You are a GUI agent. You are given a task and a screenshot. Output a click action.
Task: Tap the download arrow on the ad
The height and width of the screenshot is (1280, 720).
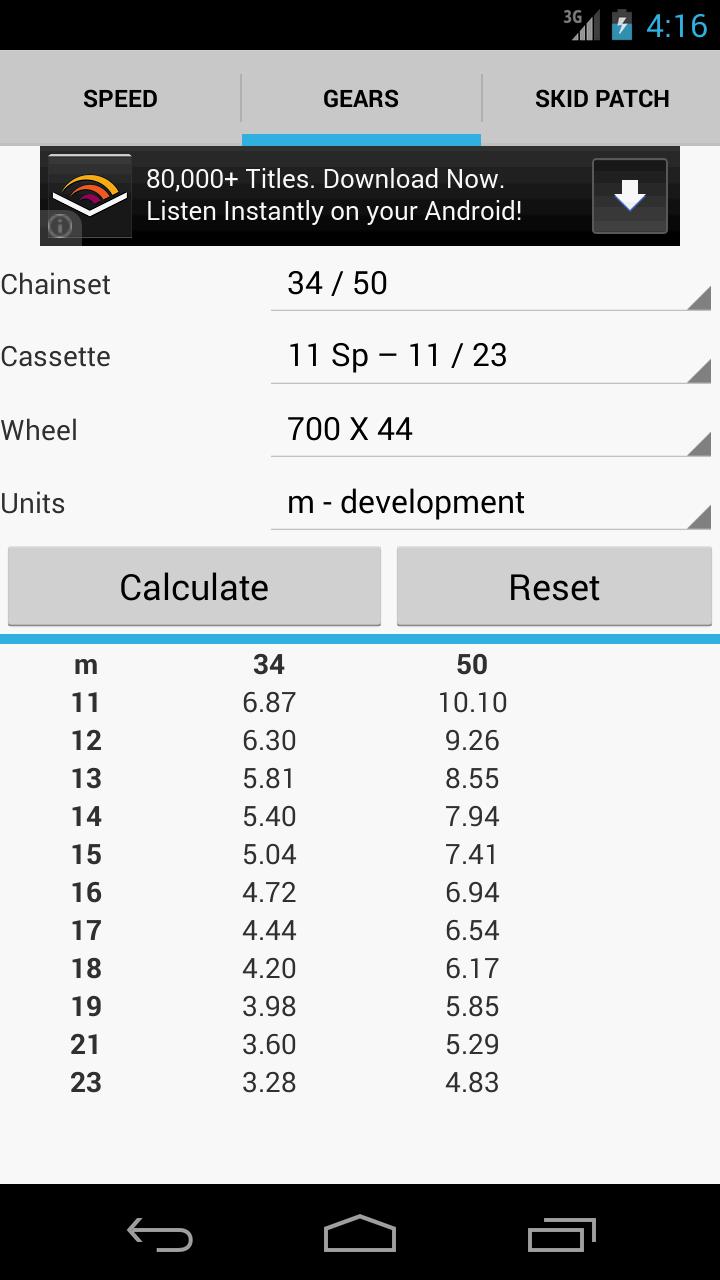pyautogui.click(x=630, y=195)
